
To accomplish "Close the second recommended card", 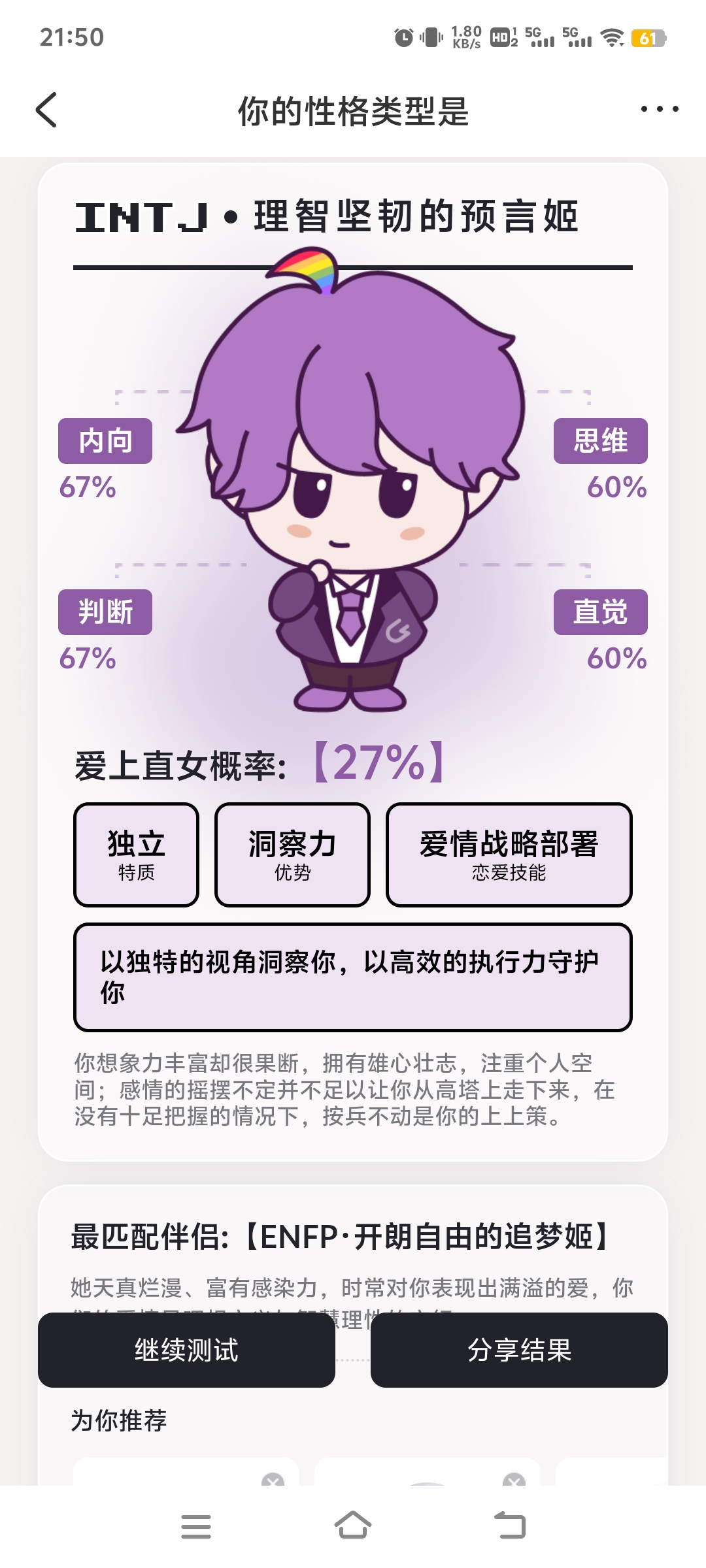I will pyautogui.click(x=514, y=1478).
